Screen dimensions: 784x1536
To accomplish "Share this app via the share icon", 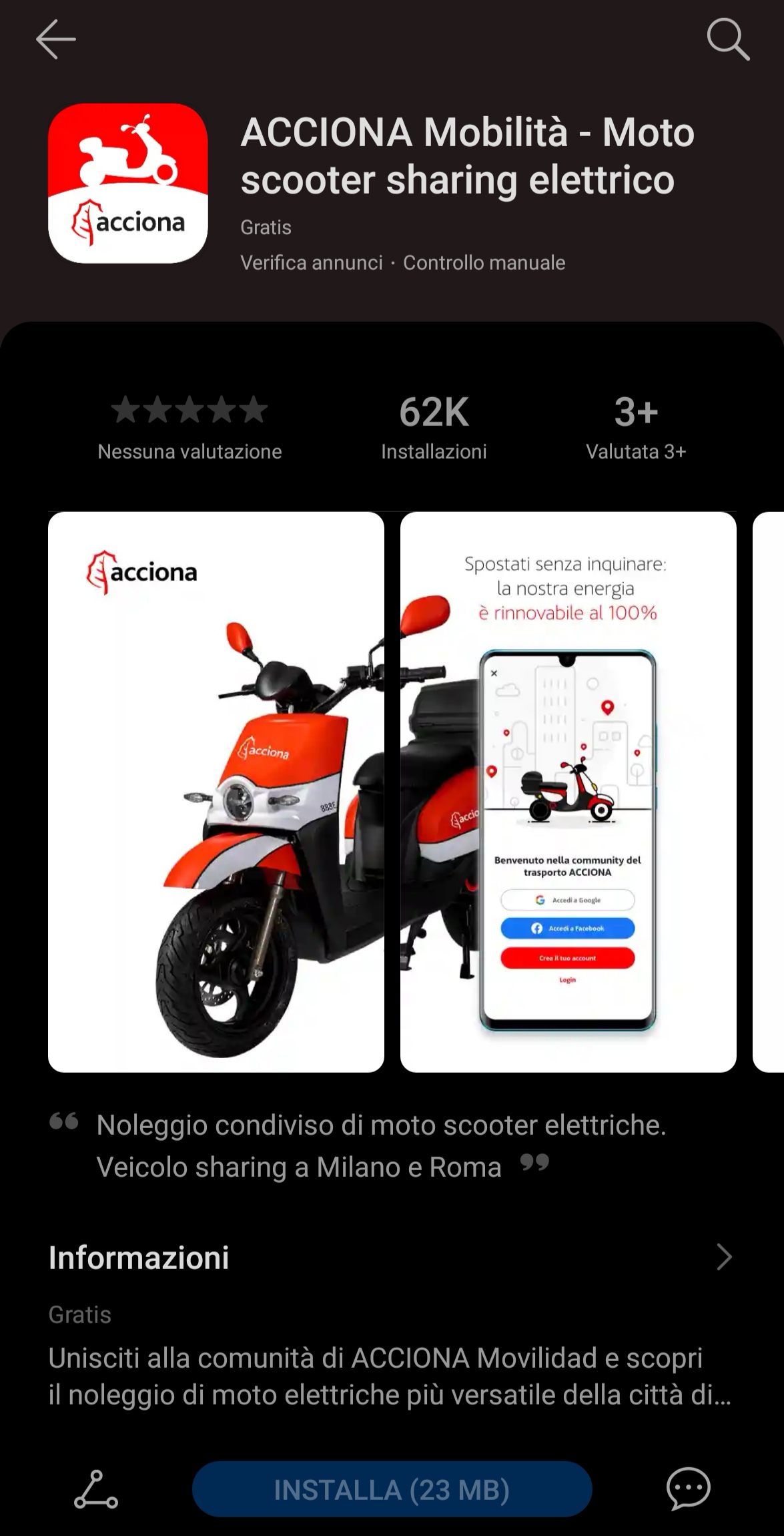I will pyautogui.click(x=96, y=1489).
